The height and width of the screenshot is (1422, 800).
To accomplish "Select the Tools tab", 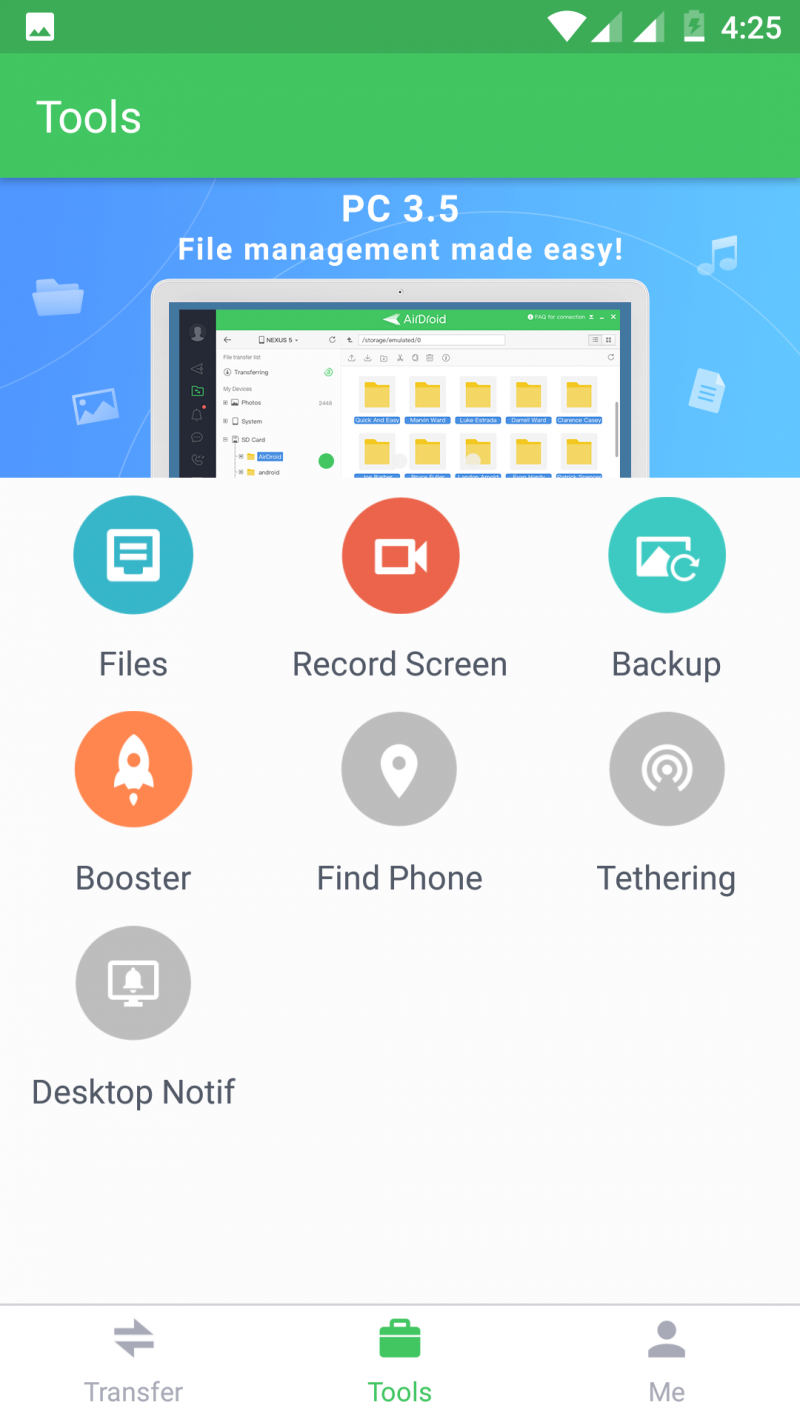I will [x=400, y=1362].
